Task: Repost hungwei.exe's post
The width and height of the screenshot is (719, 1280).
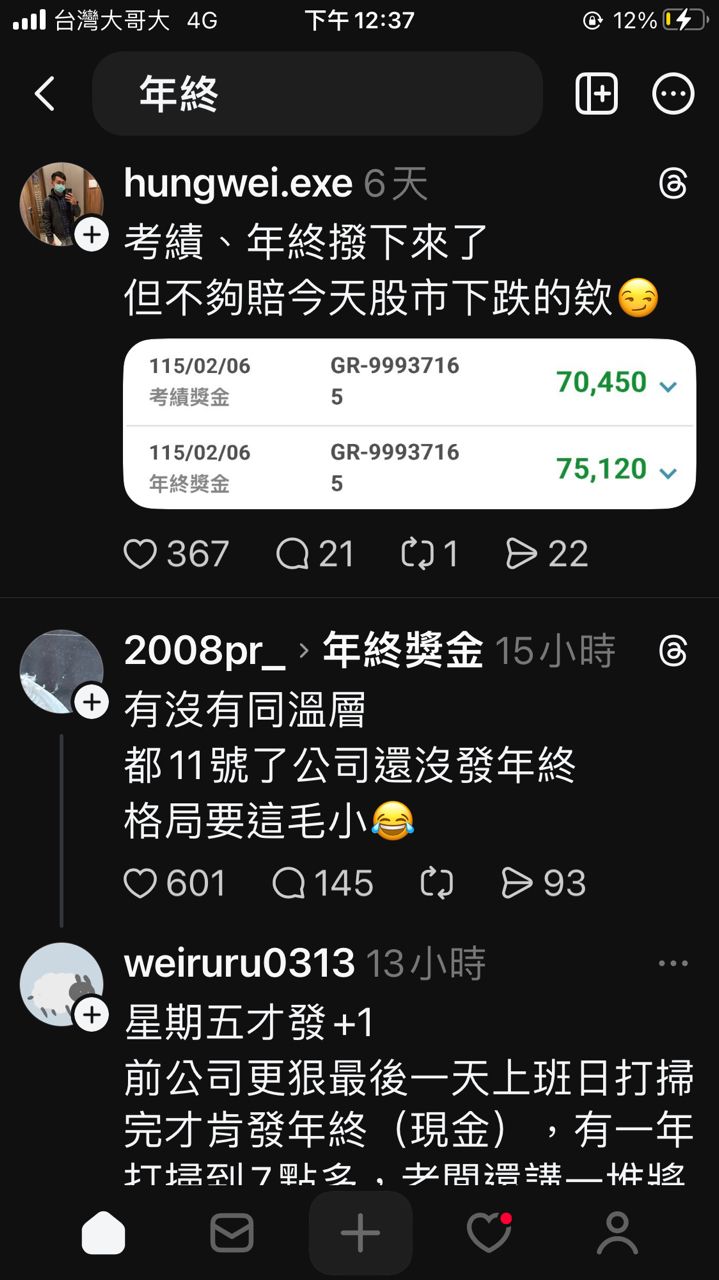Action: pos(416,554)
